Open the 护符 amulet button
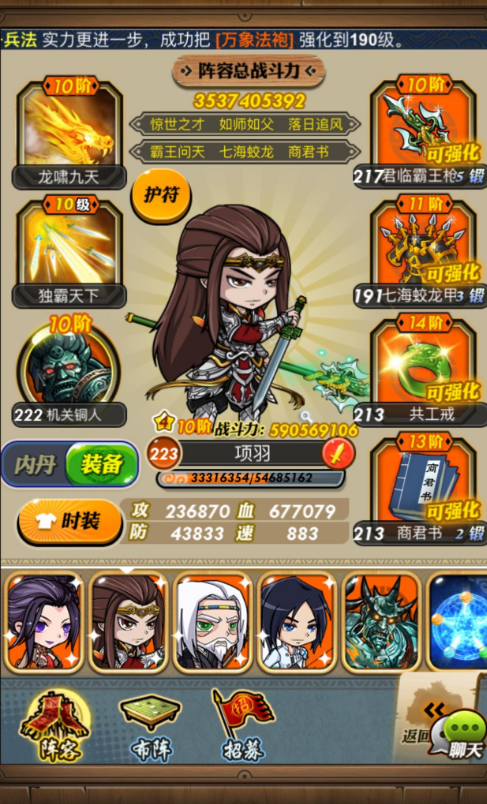 [161, 195]
